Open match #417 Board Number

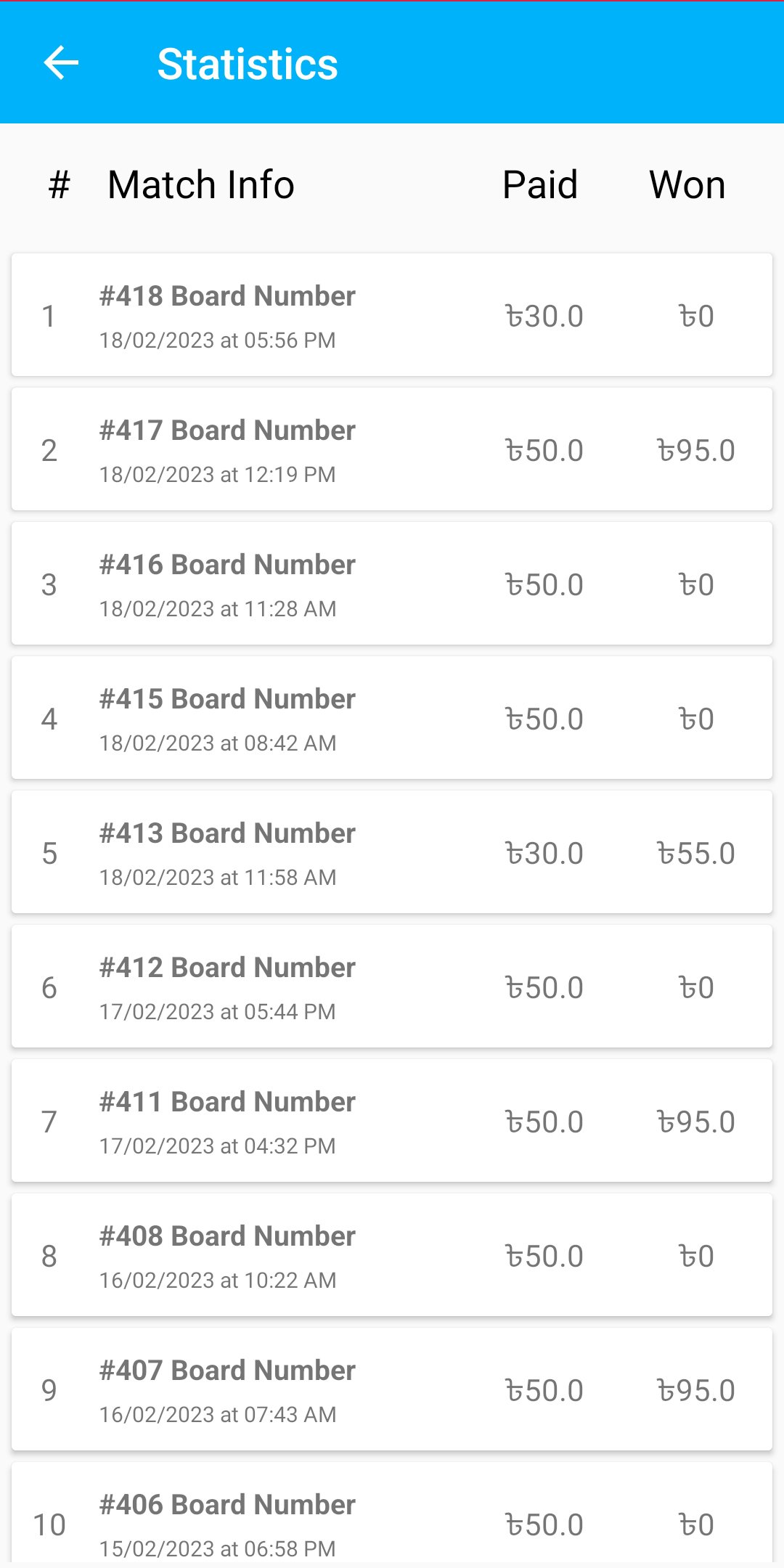392,449
